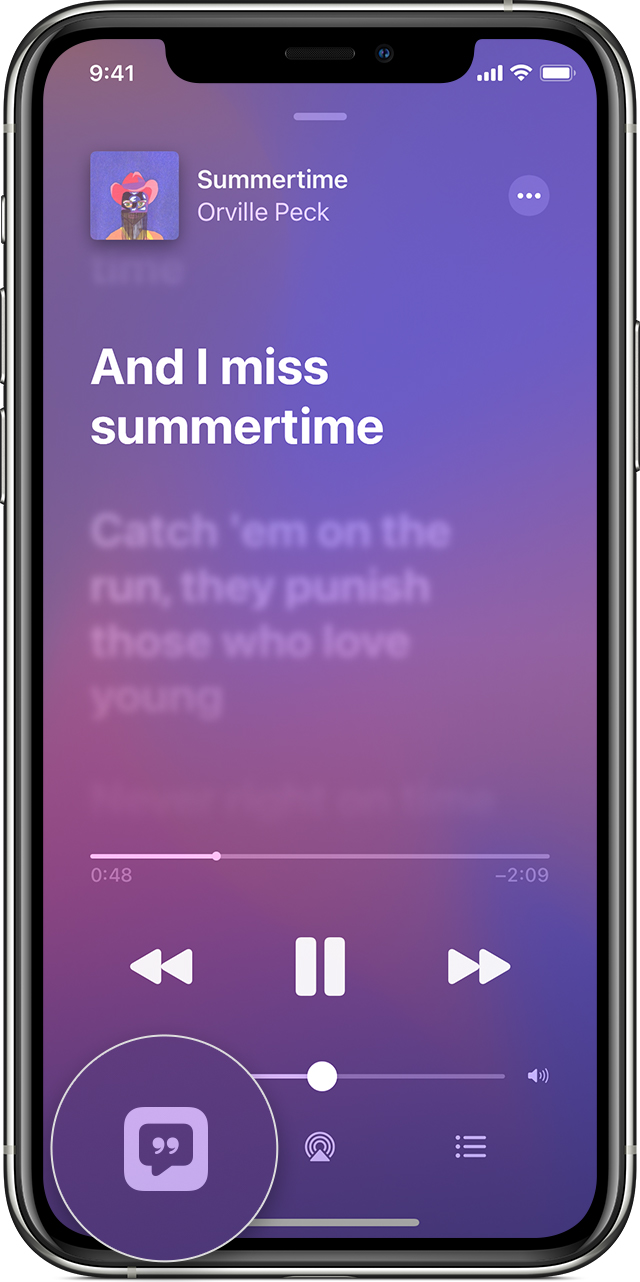
Task: Tap the volume slider track
Action: click(x=390, y=1076)
